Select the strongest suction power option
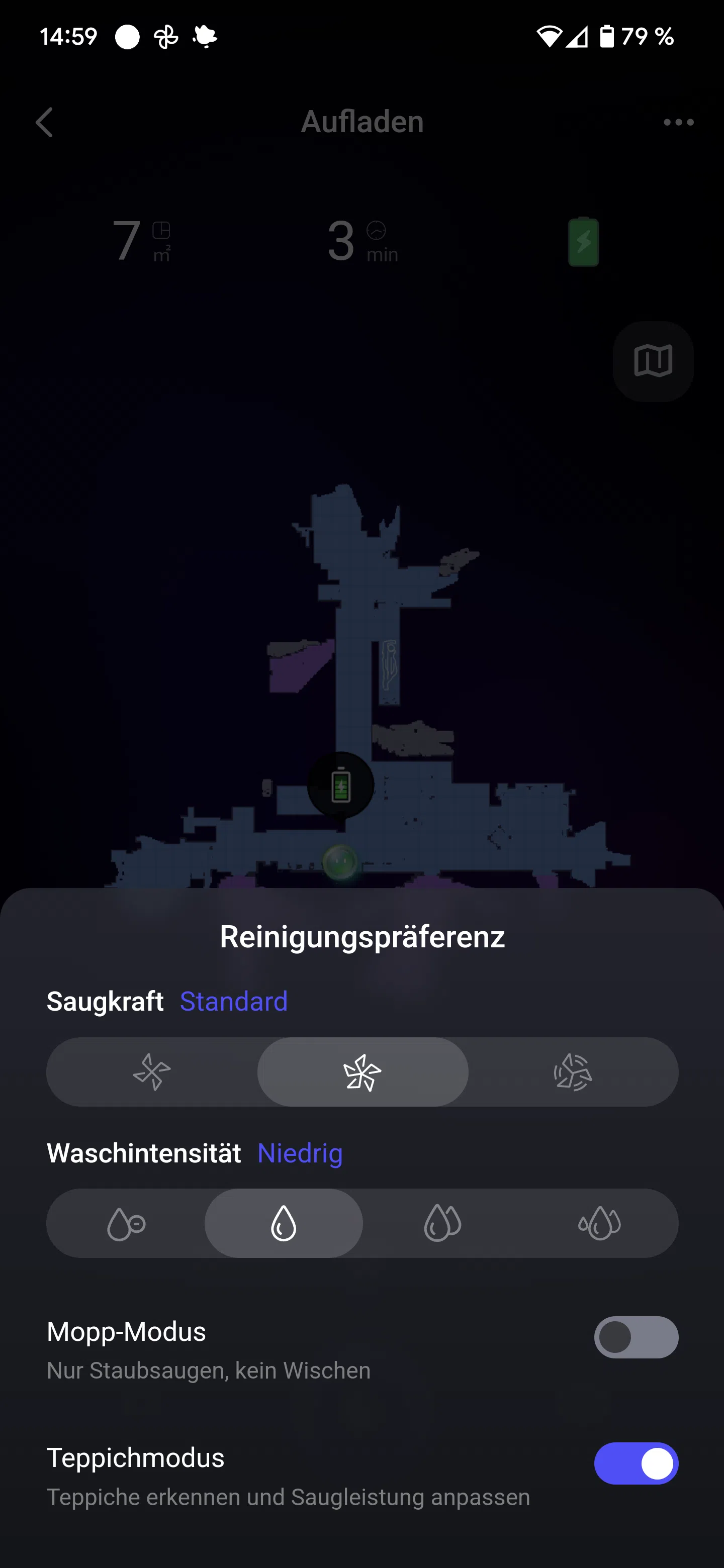The width and height of the screenshot is (724, 1568). [572, 1072]
